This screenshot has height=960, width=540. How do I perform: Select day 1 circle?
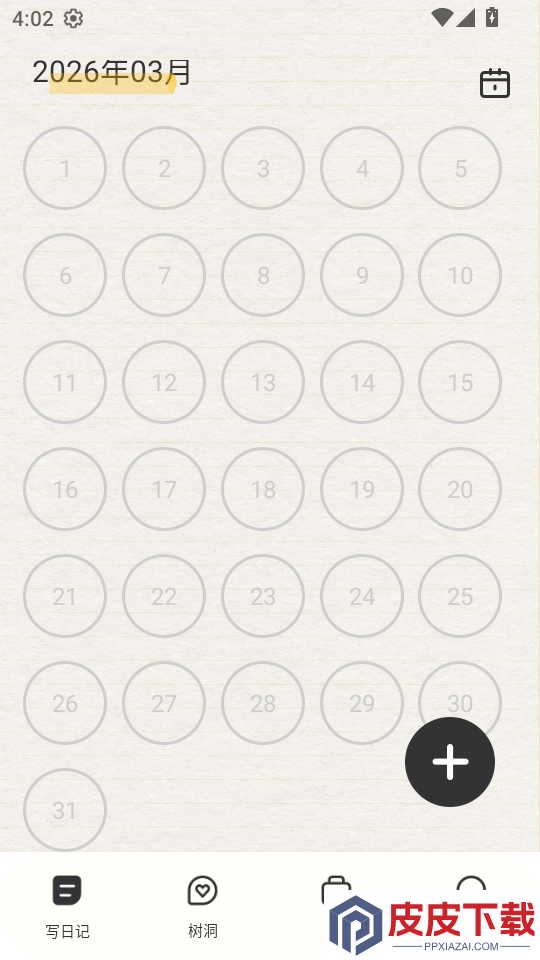(x=65, y=168)
